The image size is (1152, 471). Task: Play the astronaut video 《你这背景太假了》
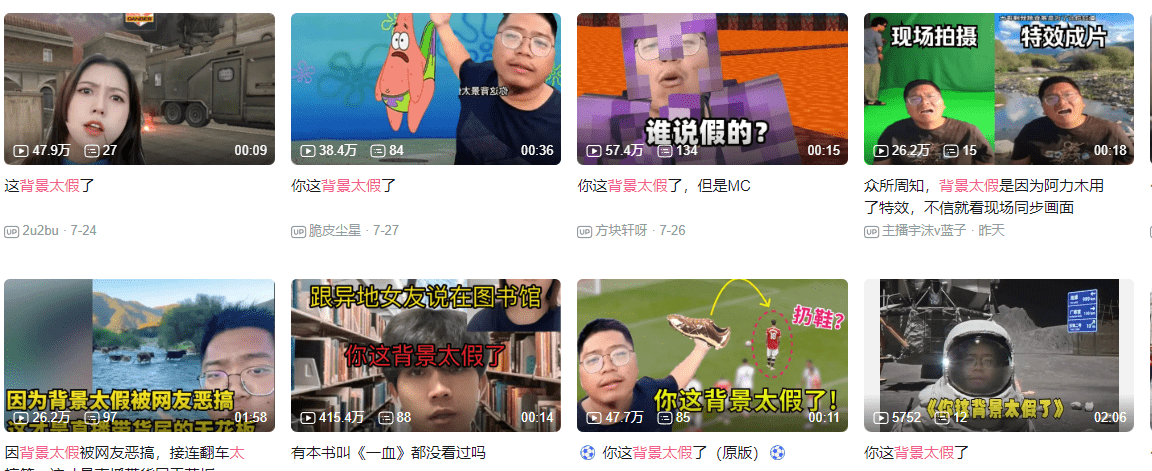tap(998, 354)
